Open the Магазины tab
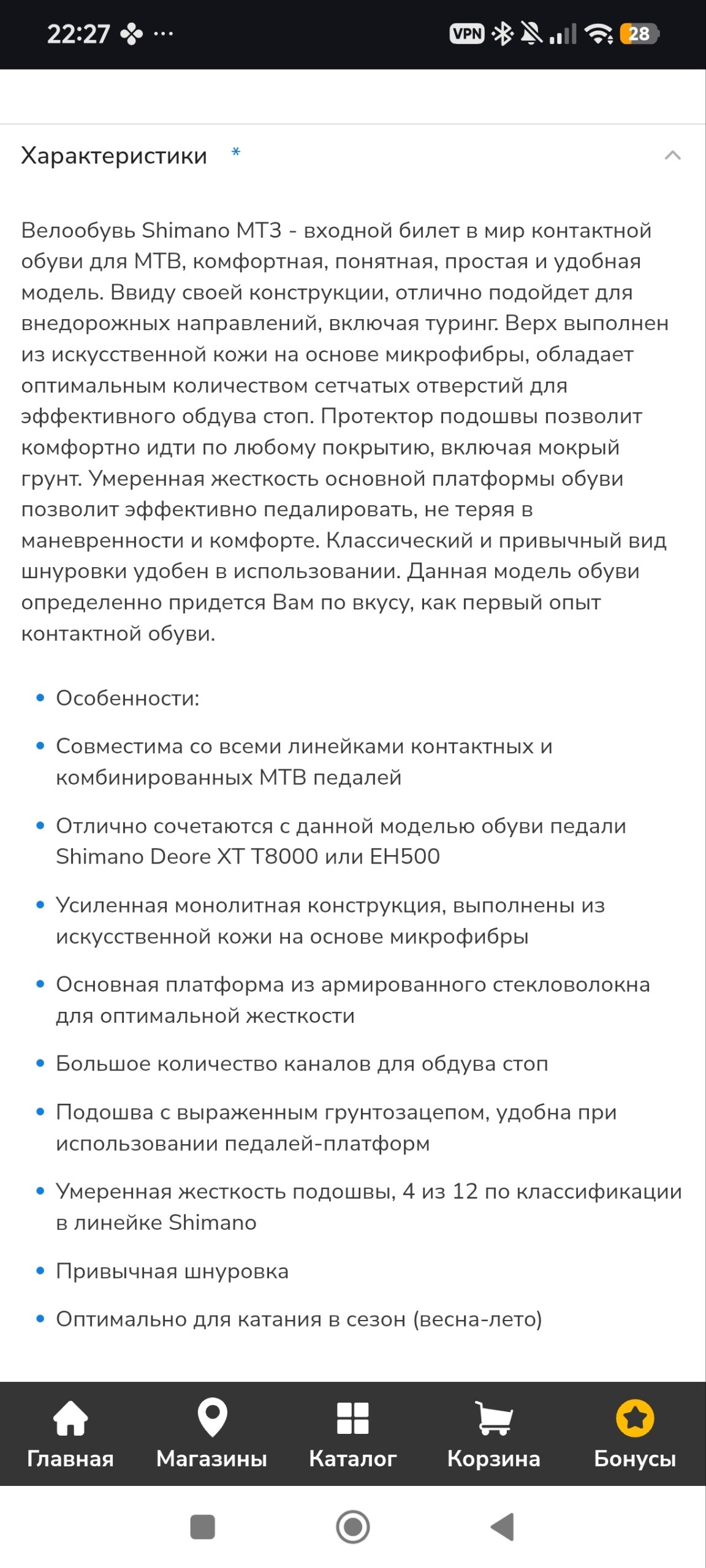The image size is (706, 1568). tap(212, 1434)
